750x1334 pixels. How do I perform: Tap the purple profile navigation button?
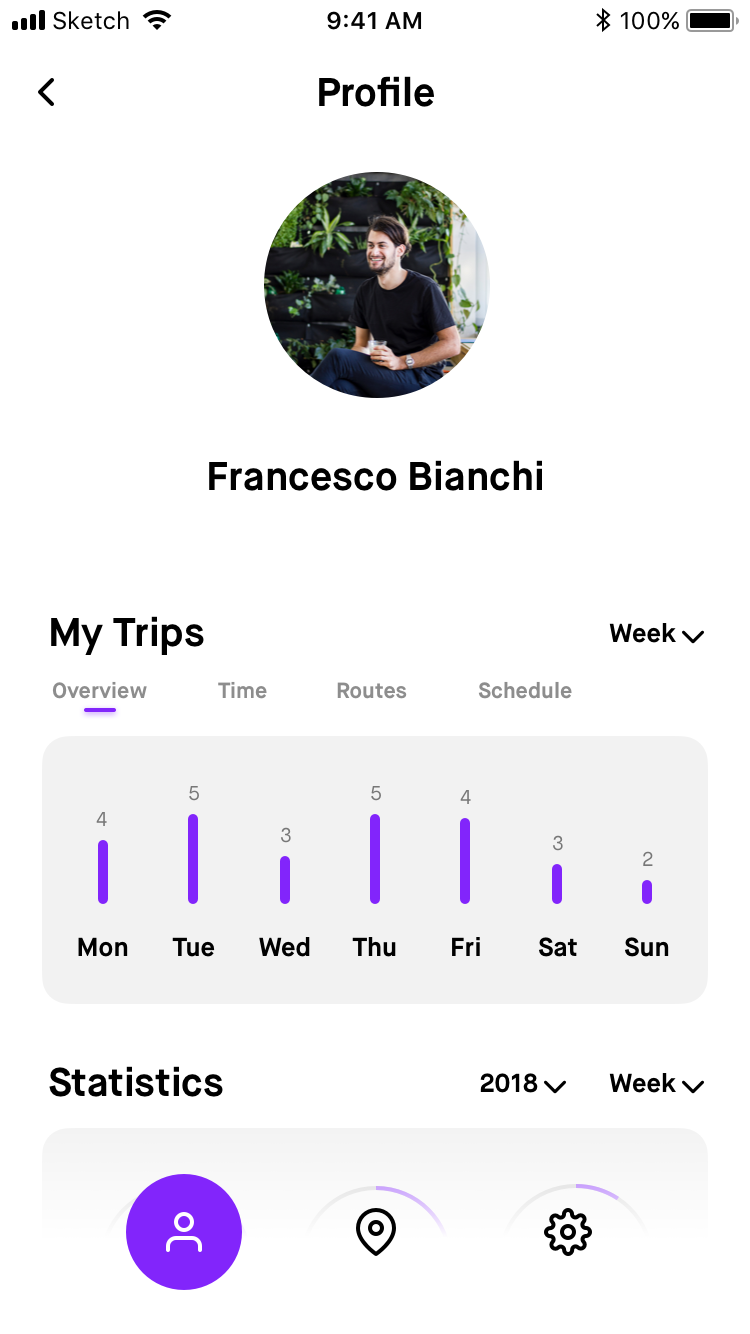[x=184, y=1232]
